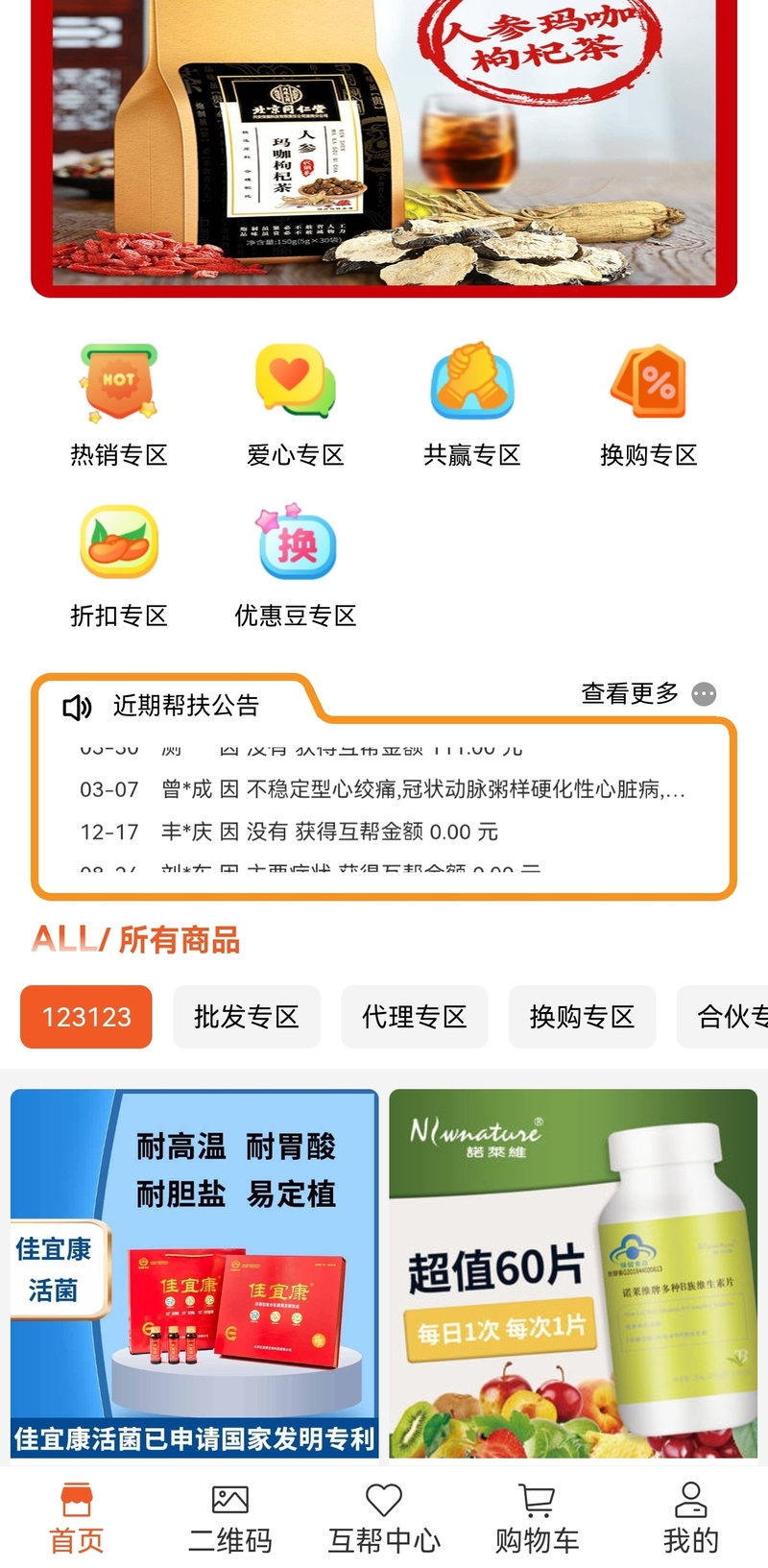Open the 我的 profile tab

pos(691,1518)
